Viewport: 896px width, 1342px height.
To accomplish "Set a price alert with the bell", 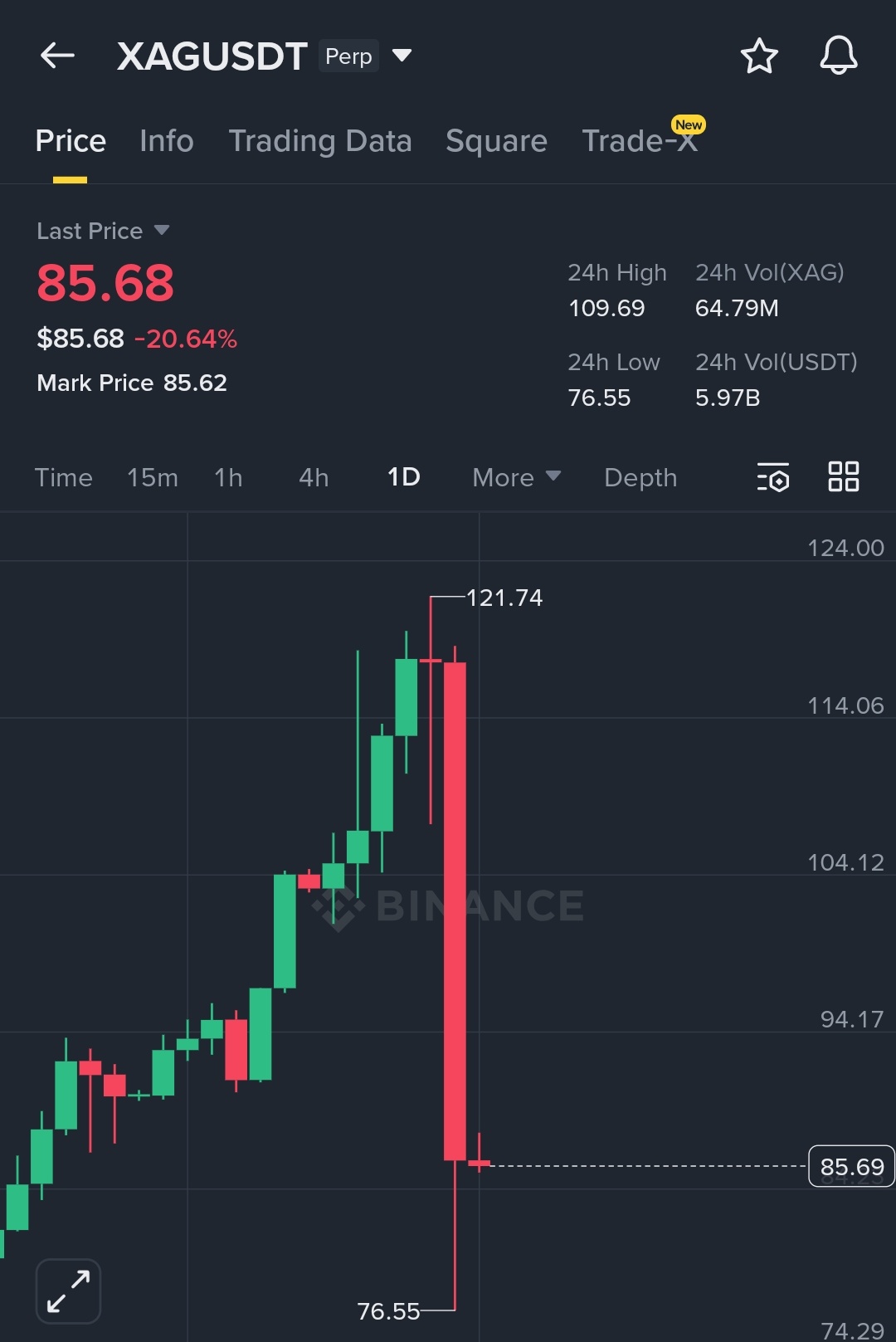I will 838,56.
